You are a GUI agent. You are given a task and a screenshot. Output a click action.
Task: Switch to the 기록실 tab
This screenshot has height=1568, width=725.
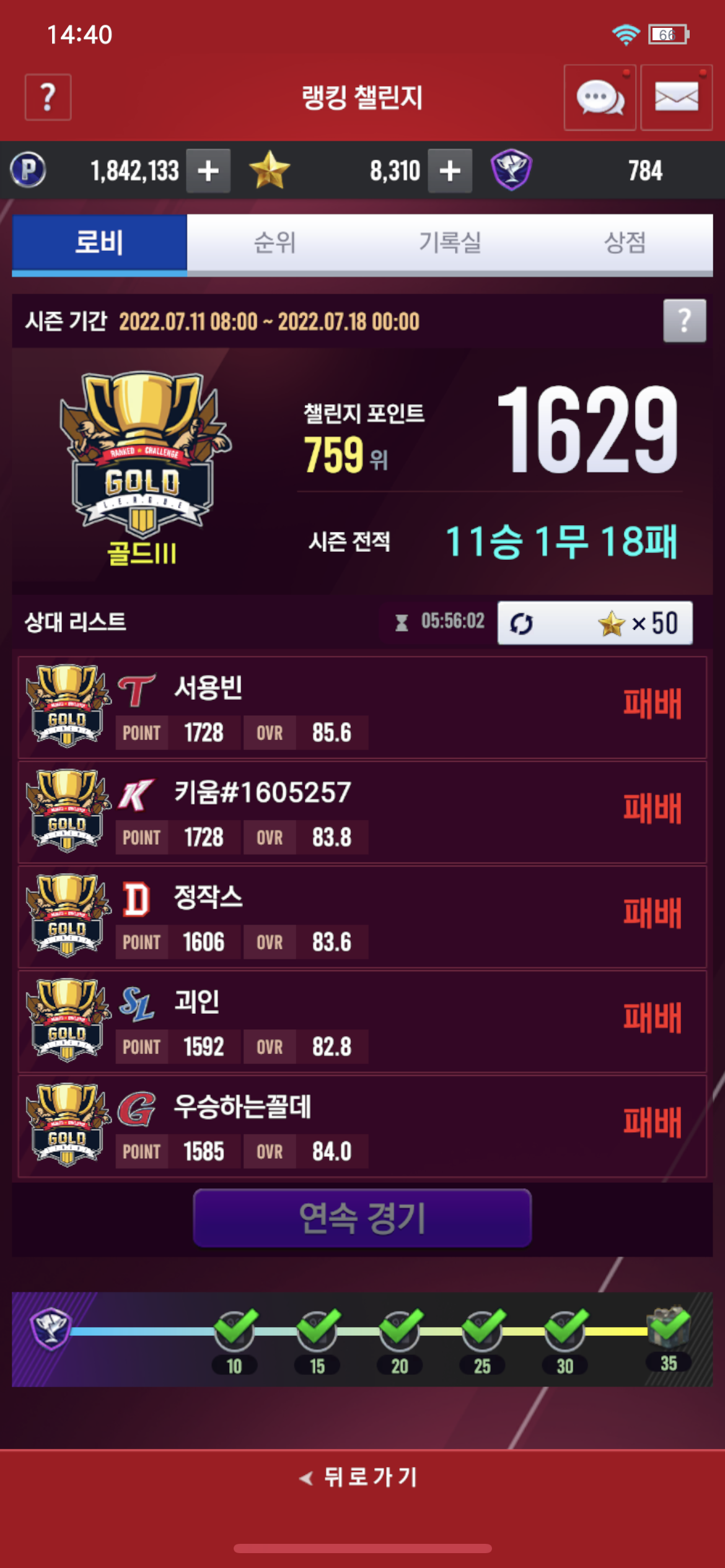pyautogui.click(x=450, y=243)
